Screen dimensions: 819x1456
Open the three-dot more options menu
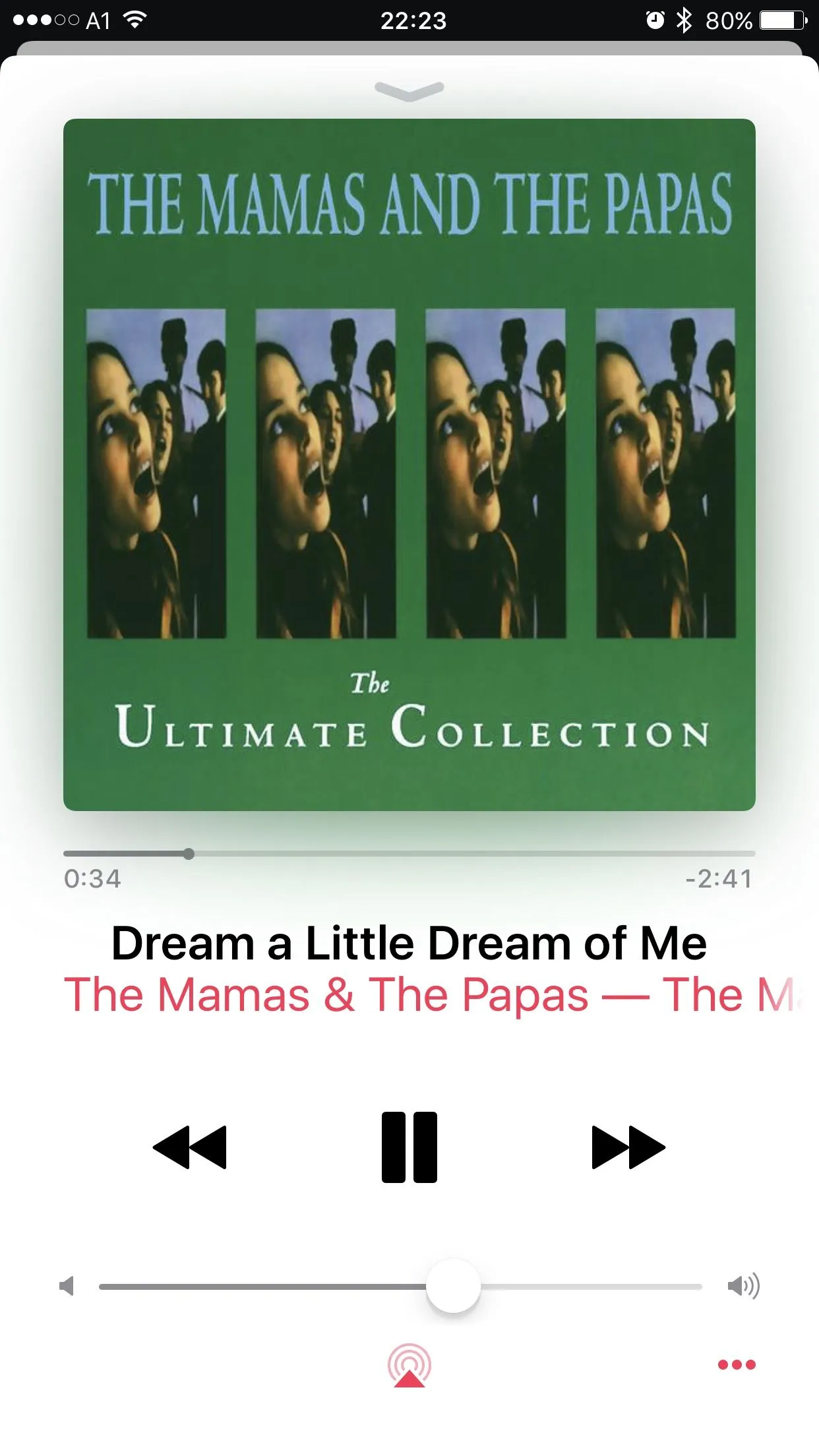[x=736, y=1364]
